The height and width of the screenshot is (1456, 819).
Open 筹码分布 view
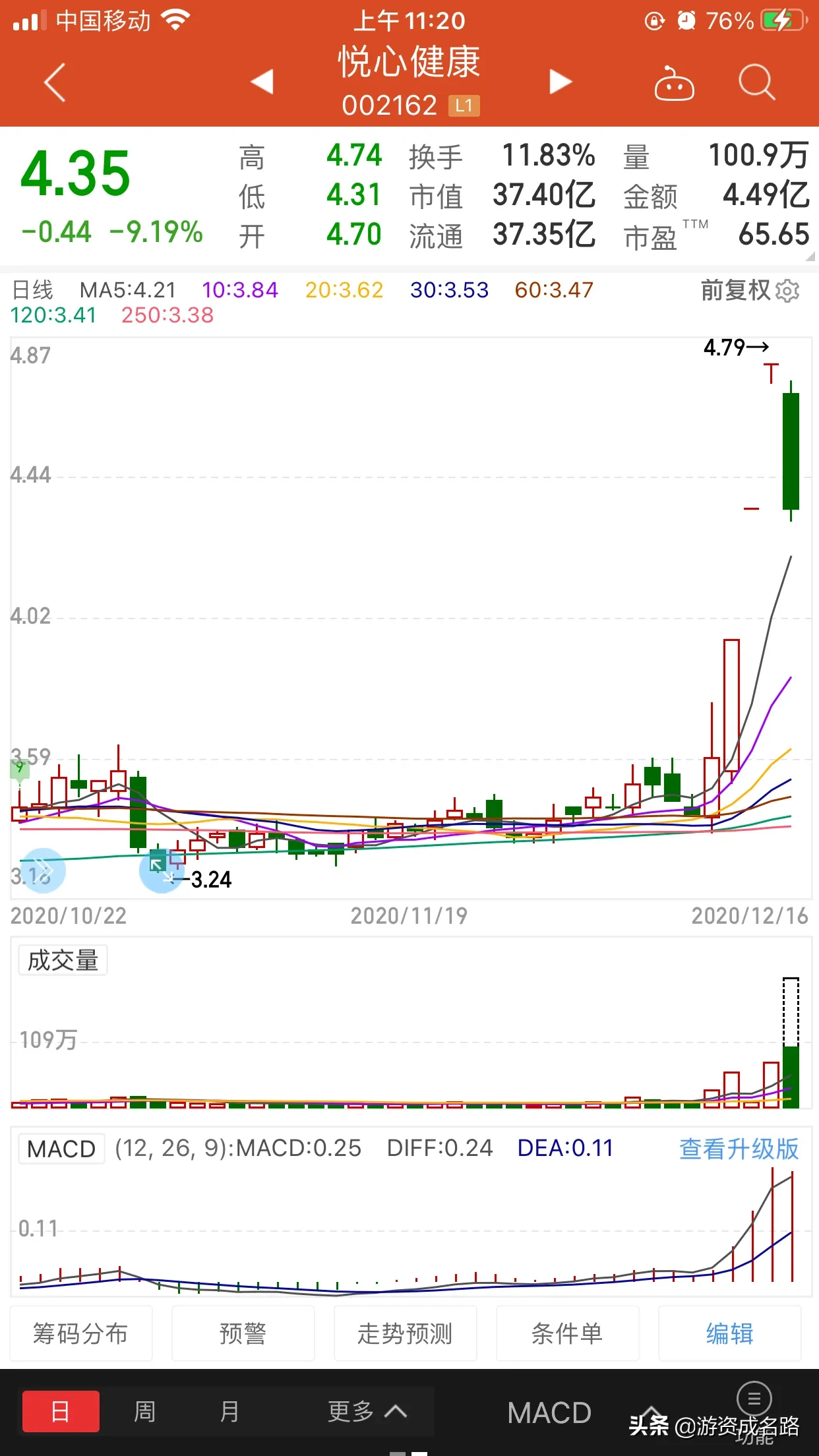[81, 1333]
